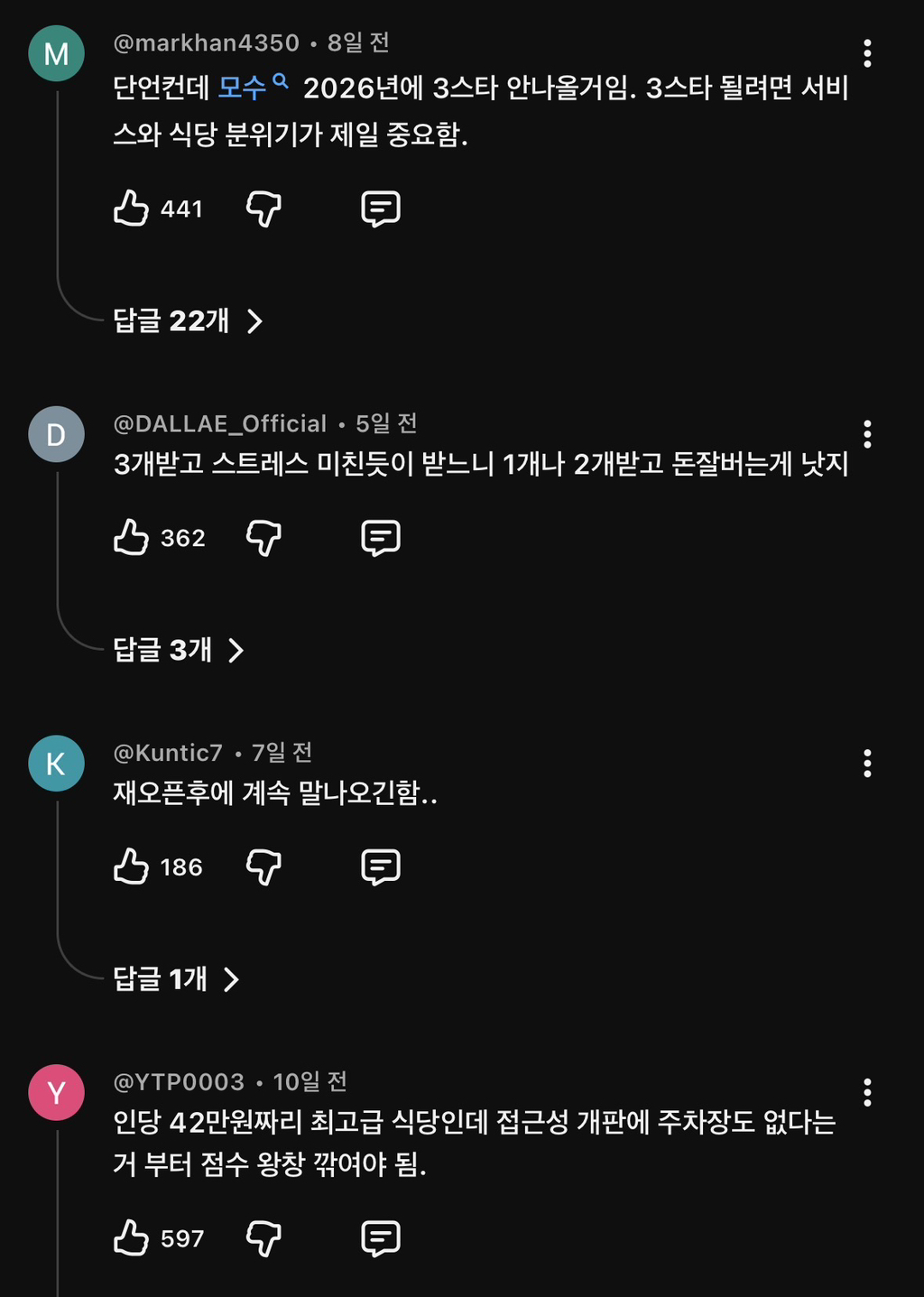Dislike the comment by @markhan4350
The width and height of the screenshot is (924, 1297).
pos(263,208)
